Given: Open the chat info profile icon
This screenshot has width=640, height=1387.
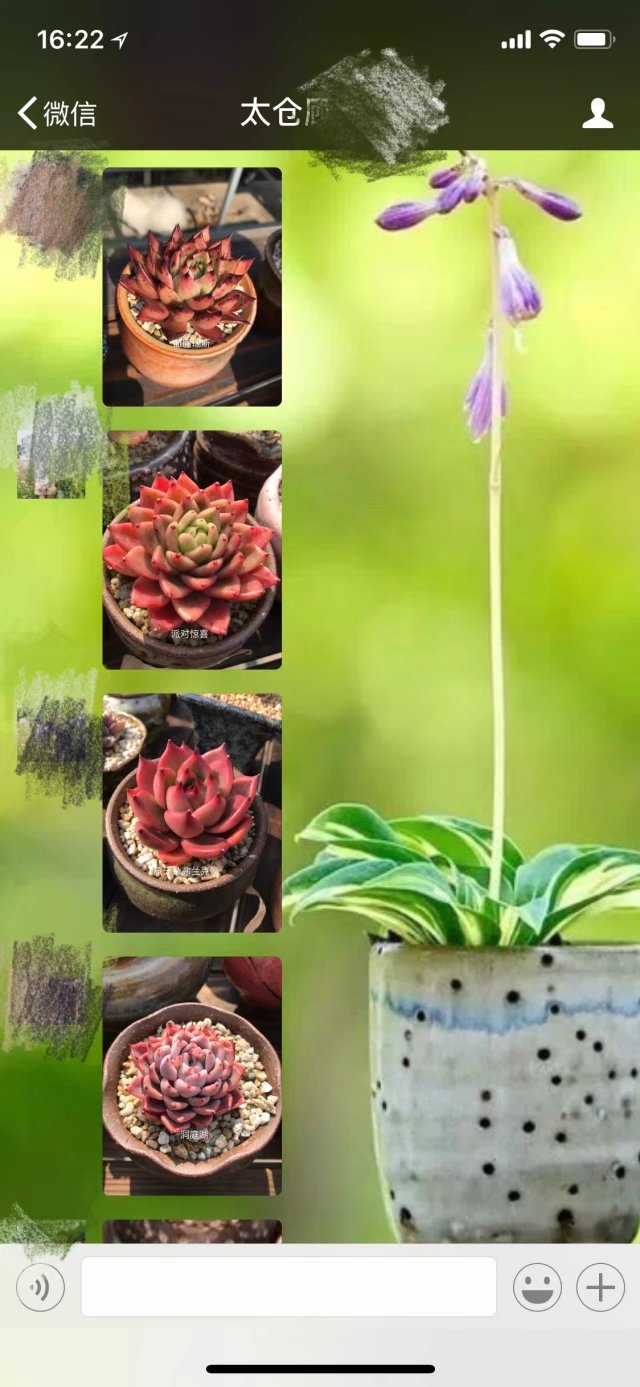Looking at the screenshot, I should (x=597, y=114).
